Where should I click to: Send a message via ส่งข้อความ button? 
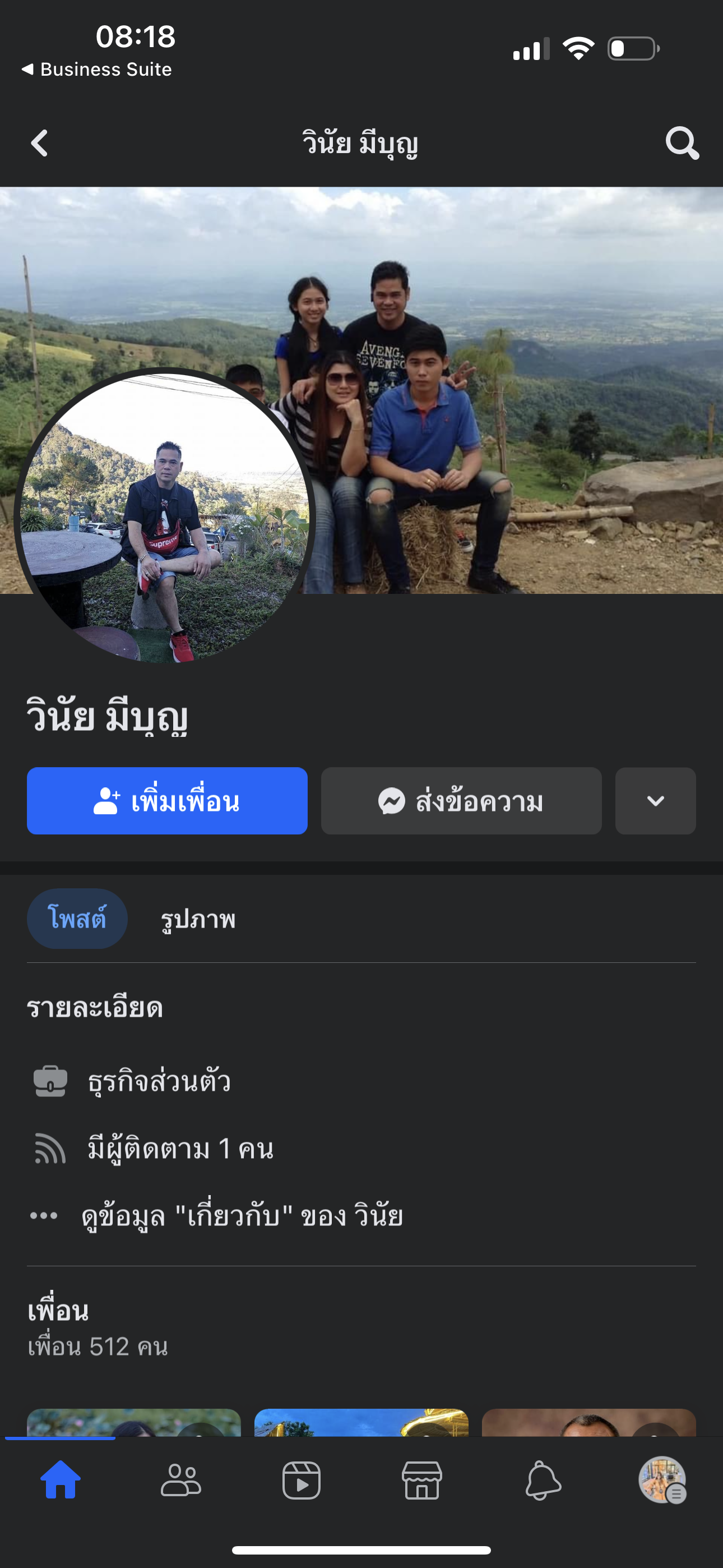461,801
